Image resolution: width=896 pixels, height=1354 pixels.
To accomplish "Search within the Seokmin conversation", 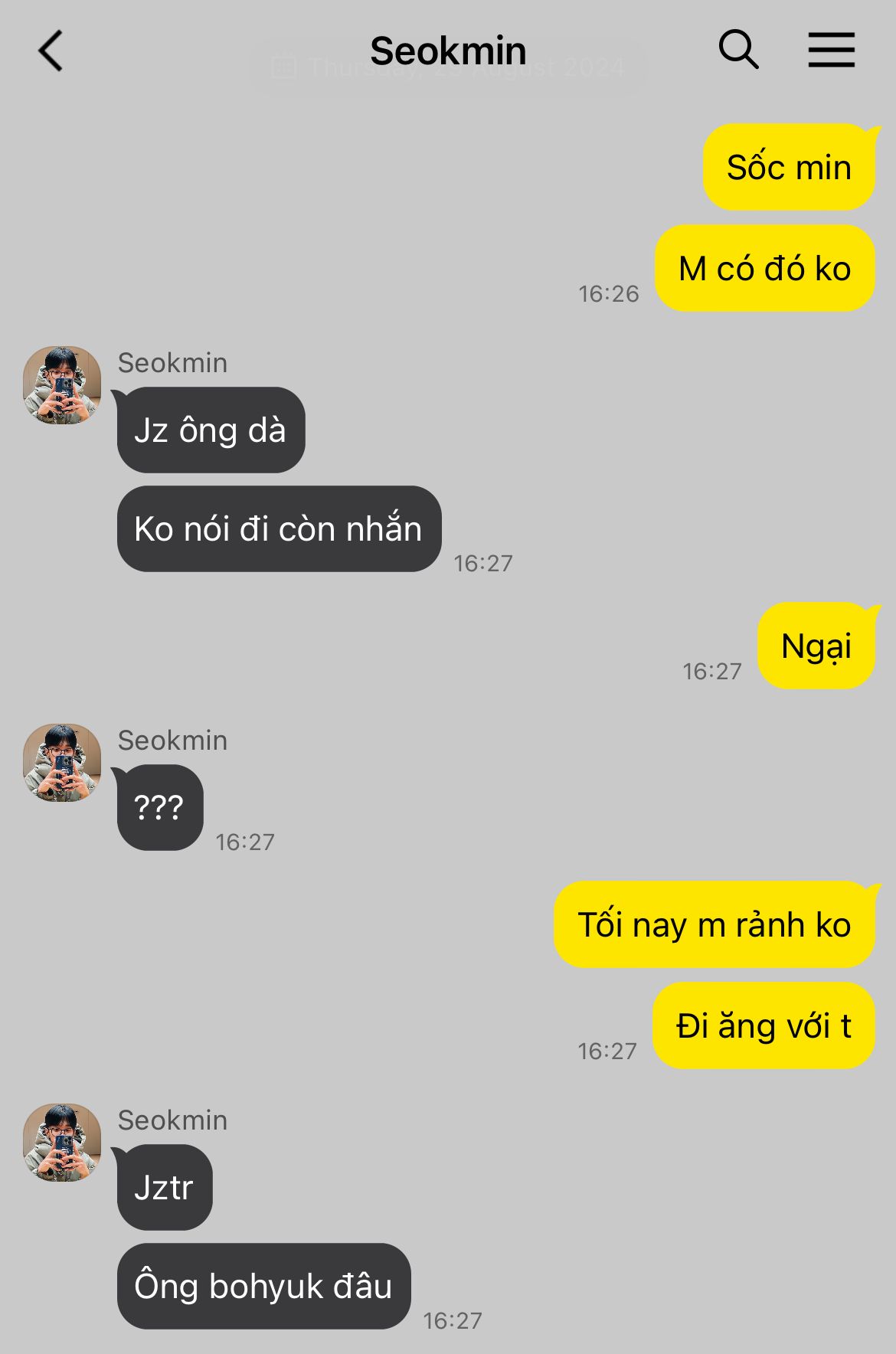I will [x=737, y=51].
